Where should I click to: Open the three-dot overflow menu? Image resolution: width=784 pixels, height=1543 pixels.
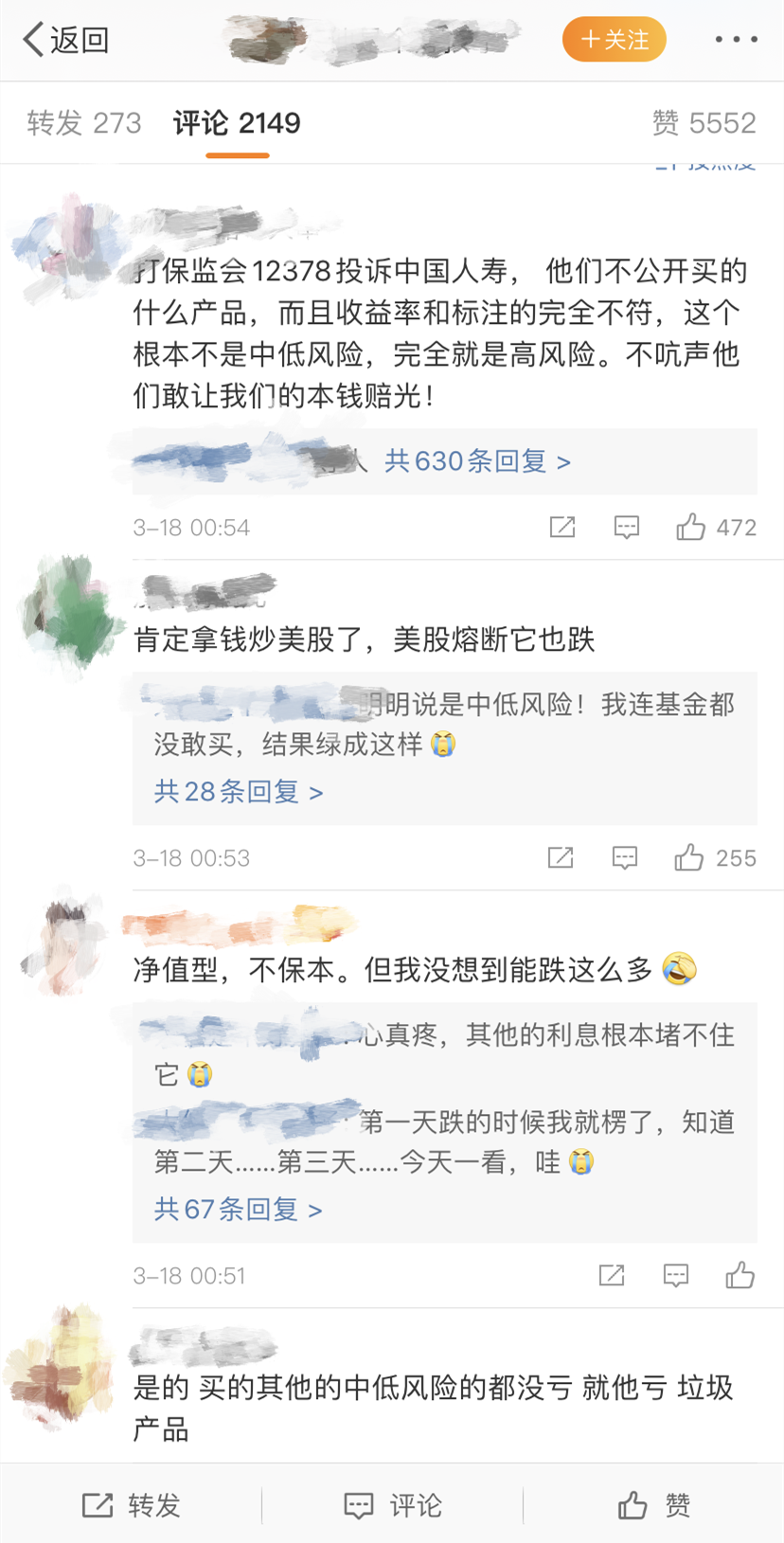pos(736,40)
